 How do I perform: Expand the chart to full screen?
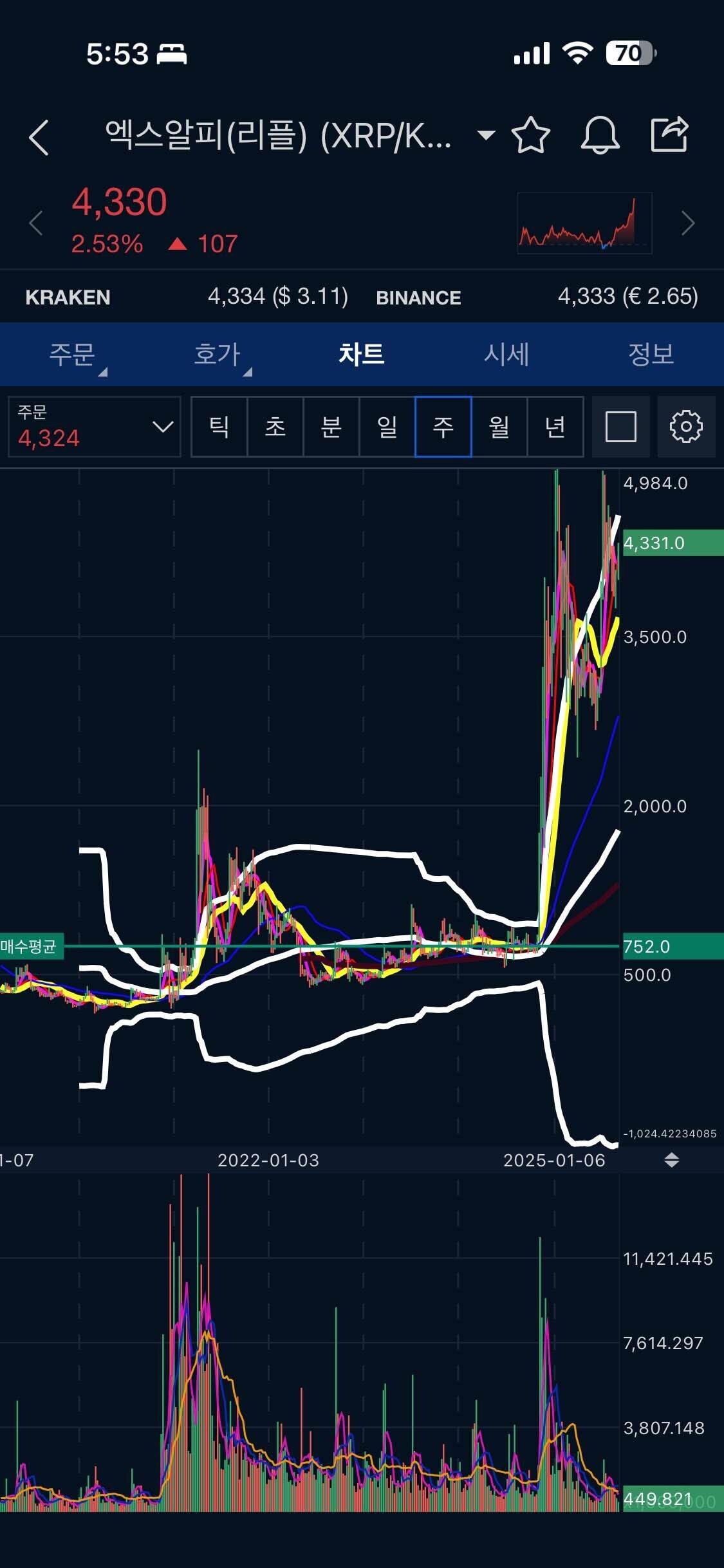pos(621,426)
